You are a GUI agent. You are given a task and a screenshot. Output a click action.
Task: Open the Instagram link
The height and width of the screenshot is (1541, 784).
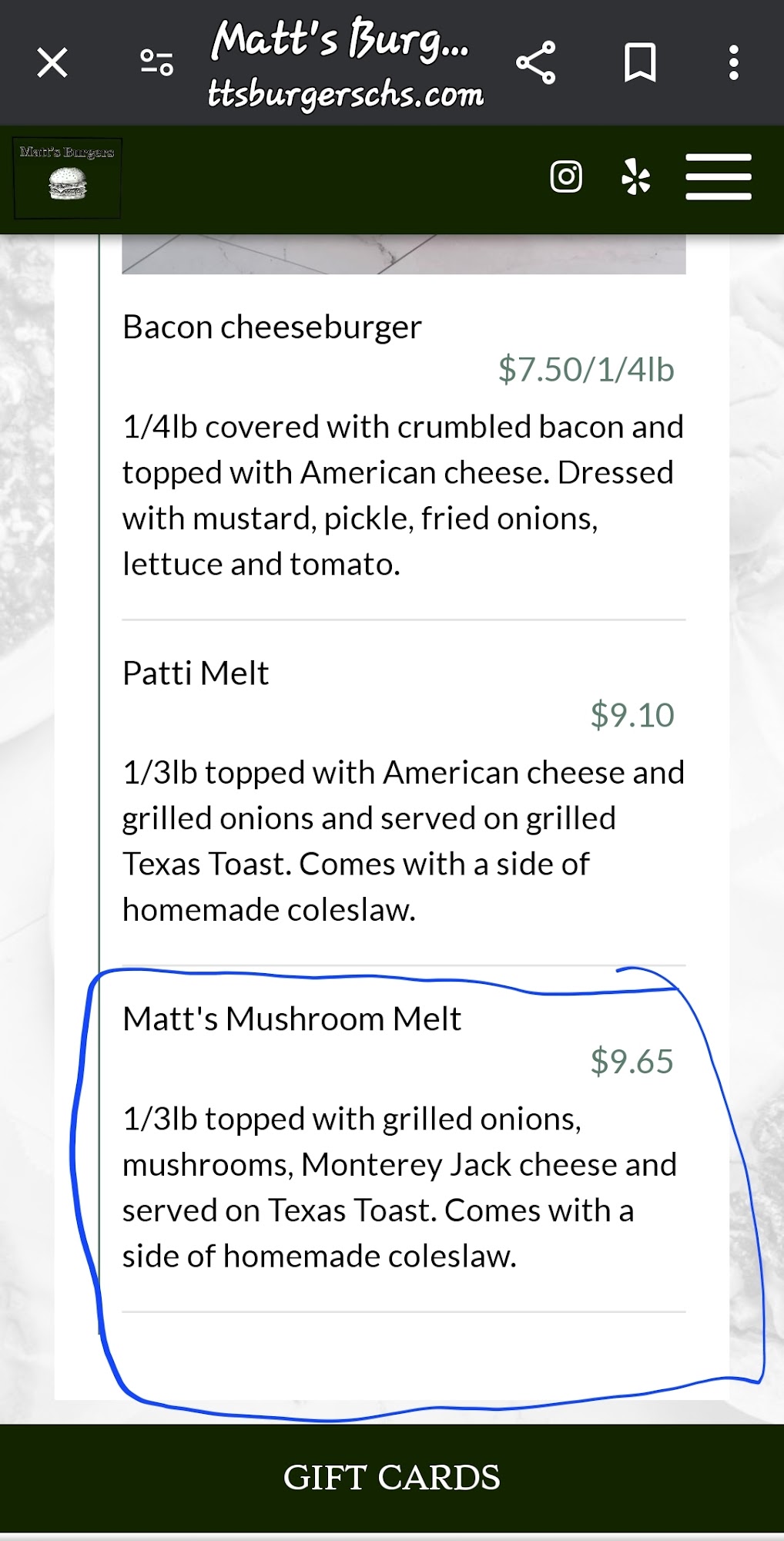pyautogui.click(x=566, y=176)
